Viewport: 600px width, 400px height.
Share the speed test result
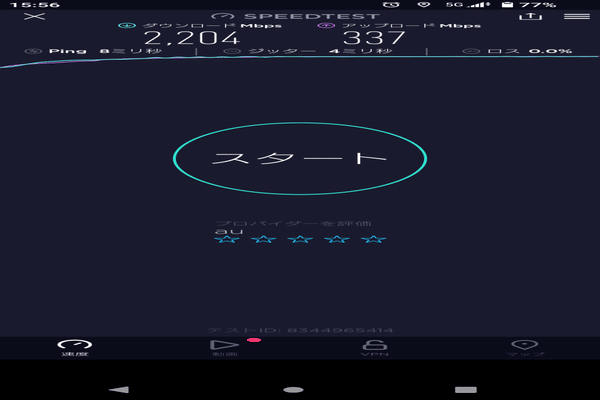tap(530, 16)
